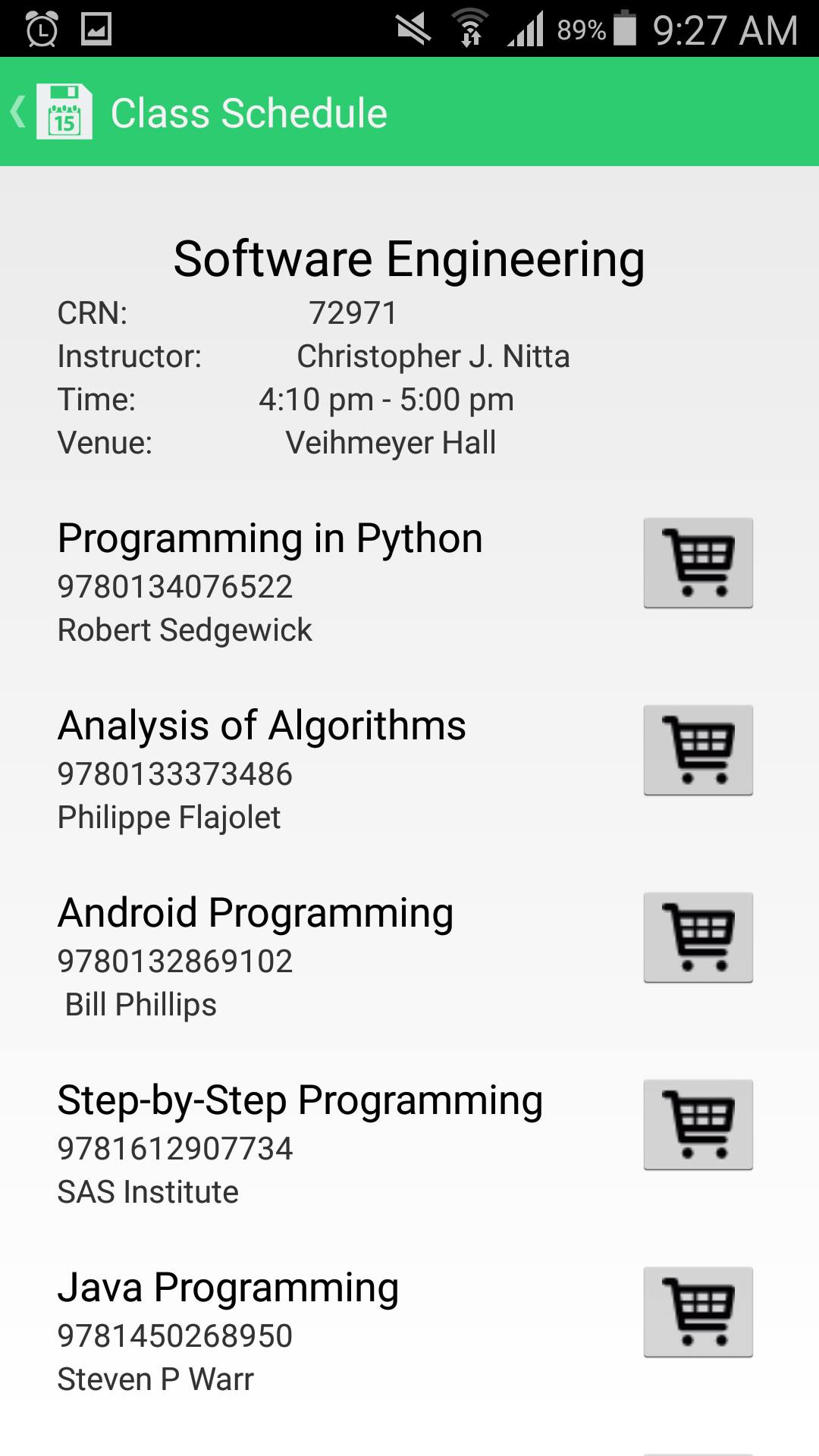Add Programming in Python to cart

[x=698, y=563]
